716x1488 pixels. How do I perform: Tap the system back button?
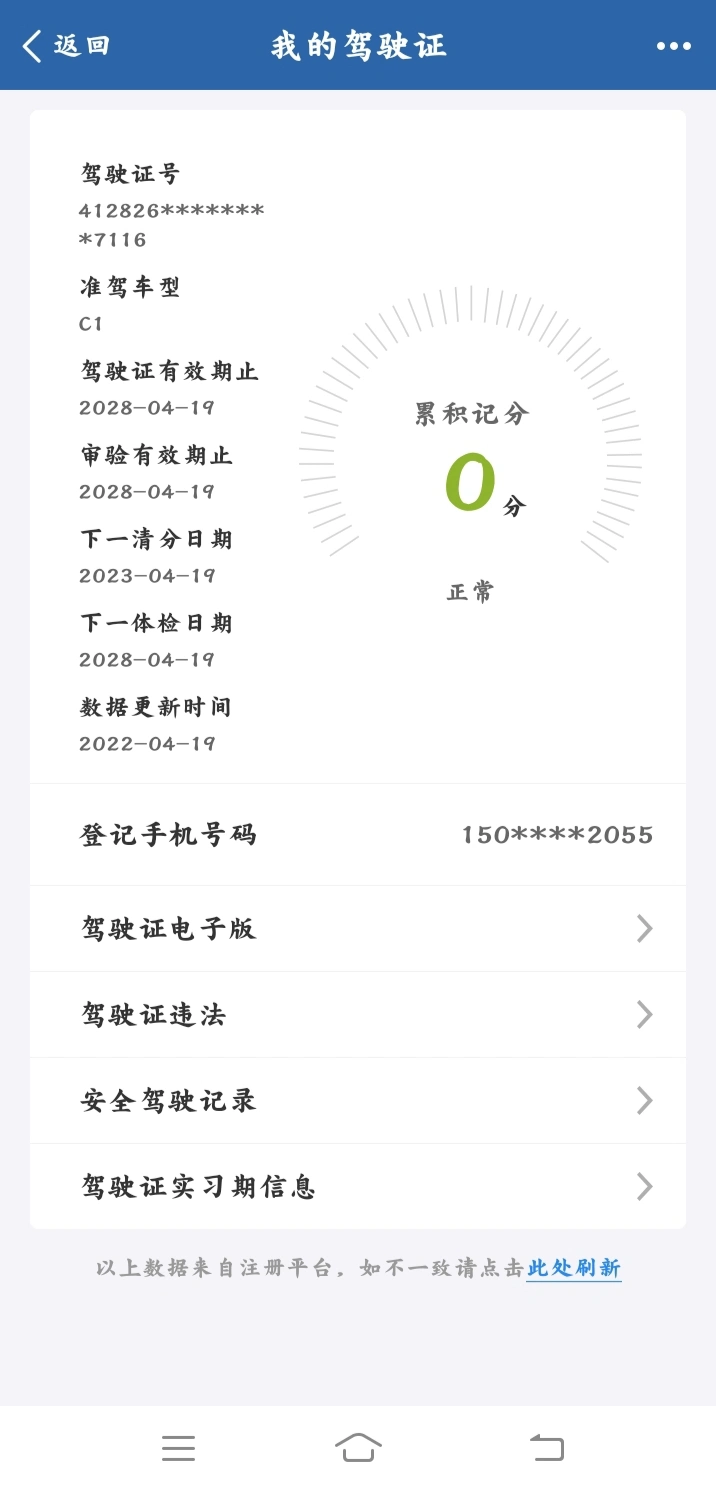tap(547, 1447)
